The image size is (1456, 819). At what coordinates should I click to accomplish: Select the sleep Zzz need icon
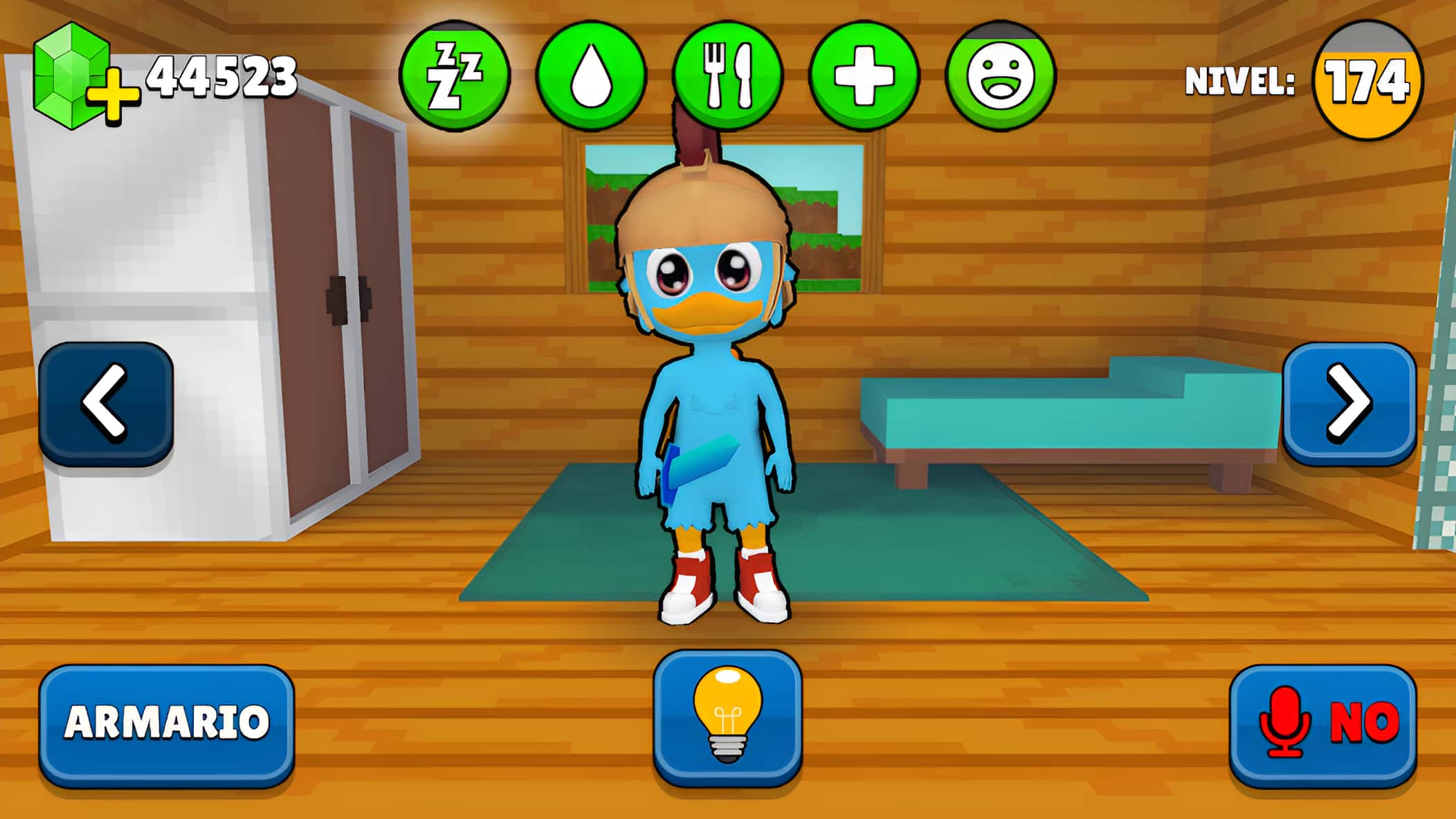point(455,76)
